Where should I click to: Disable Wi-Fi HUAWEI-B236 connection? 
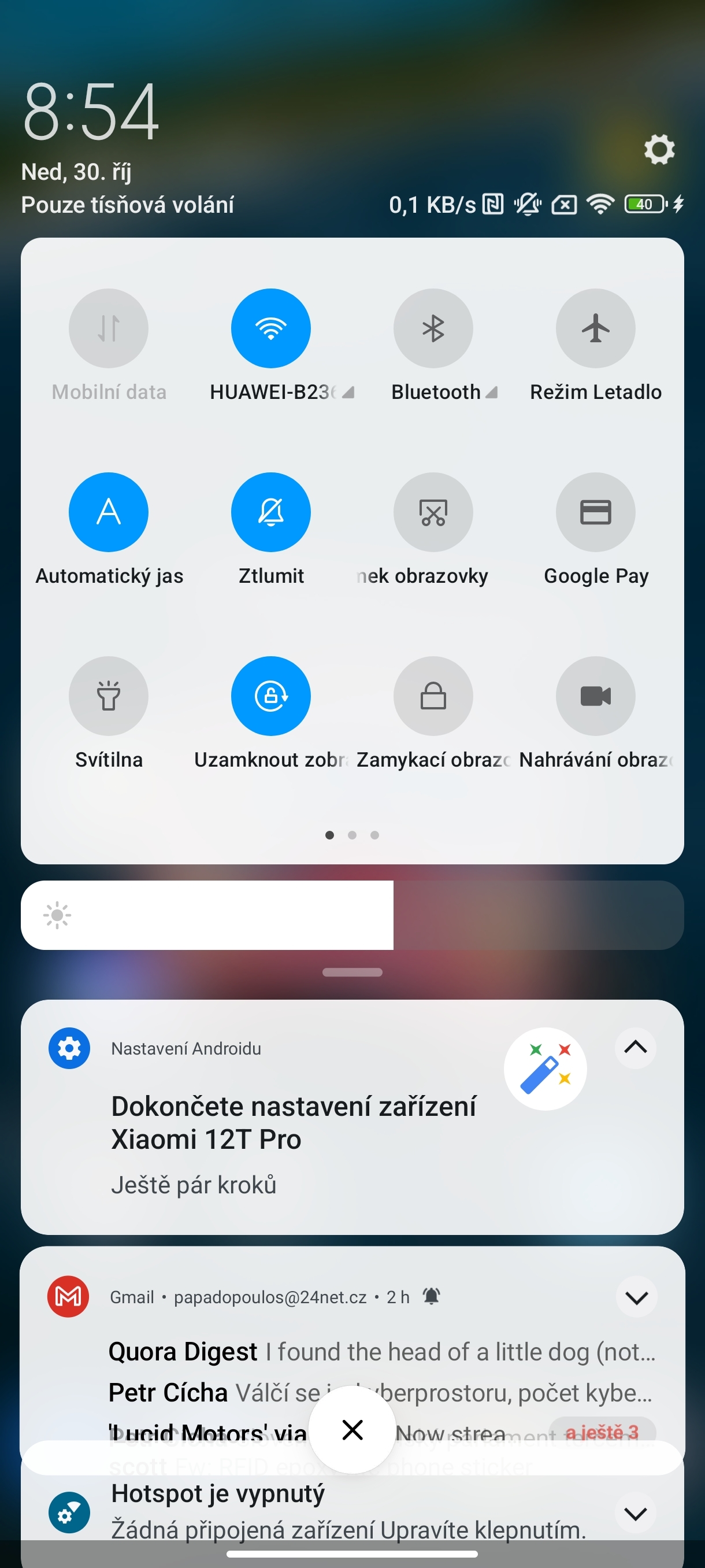pos(271,327)
